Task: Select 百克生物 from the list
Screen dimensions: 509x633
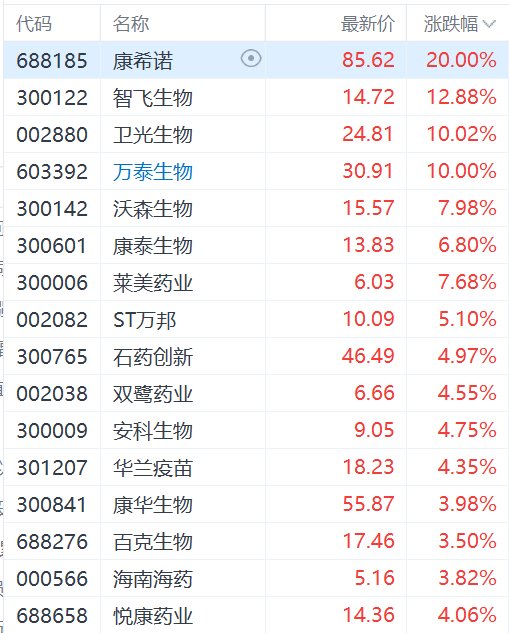Action: coord(256,541)
